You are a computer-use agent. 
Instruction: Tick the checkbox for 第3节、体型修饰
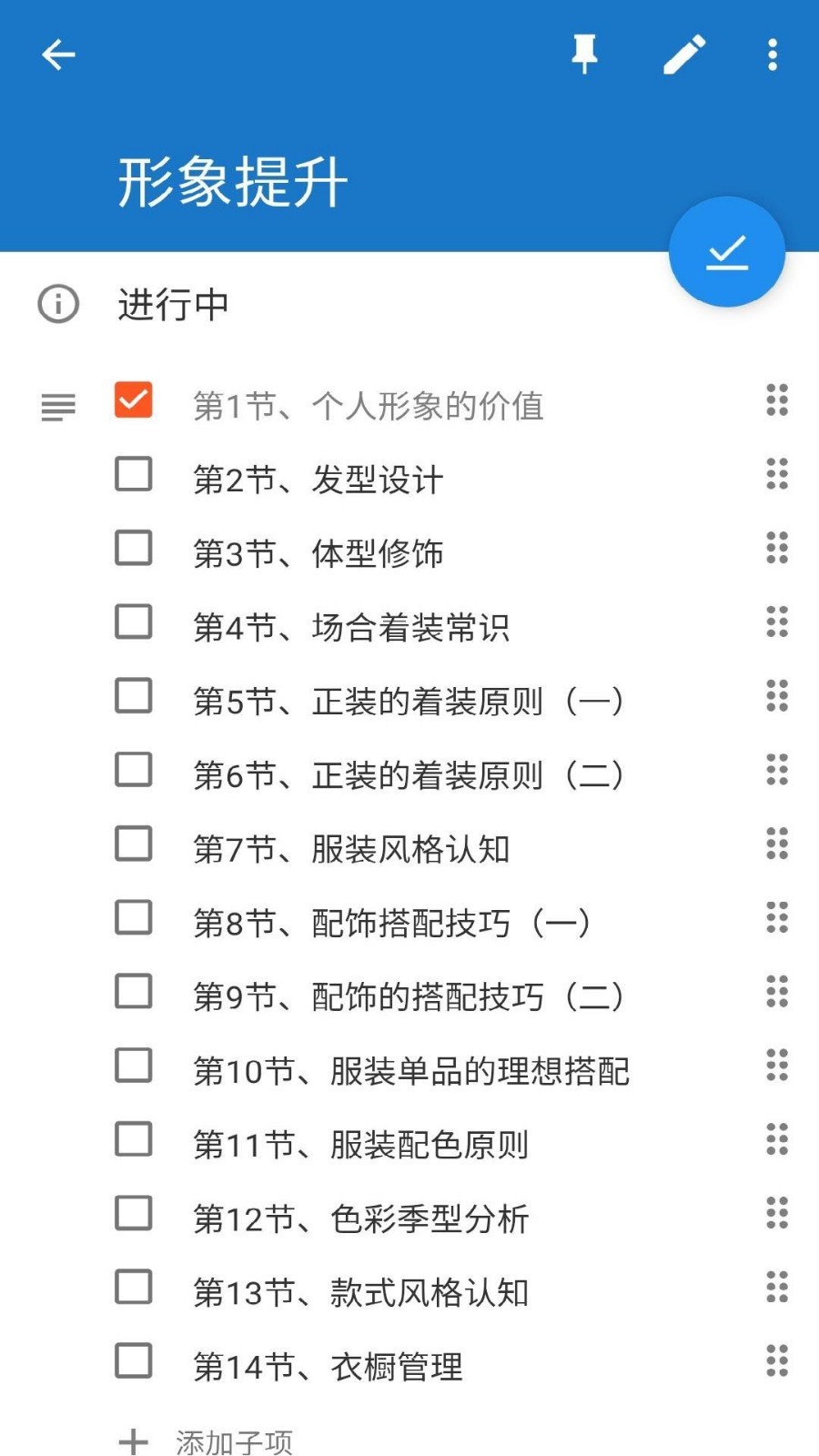coord(134,549)
